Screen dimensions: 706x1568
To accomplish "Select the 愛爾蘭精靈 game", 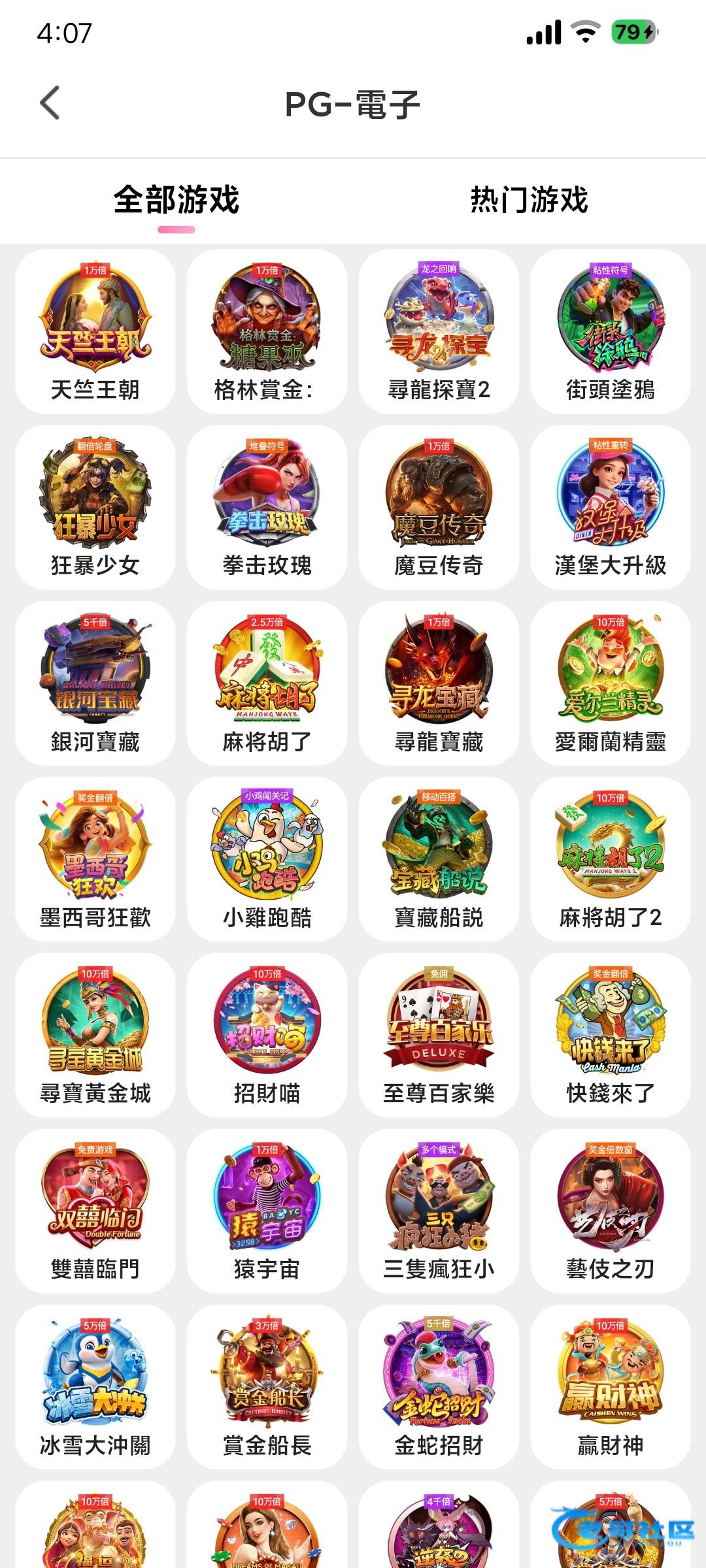I will [611, 683].
